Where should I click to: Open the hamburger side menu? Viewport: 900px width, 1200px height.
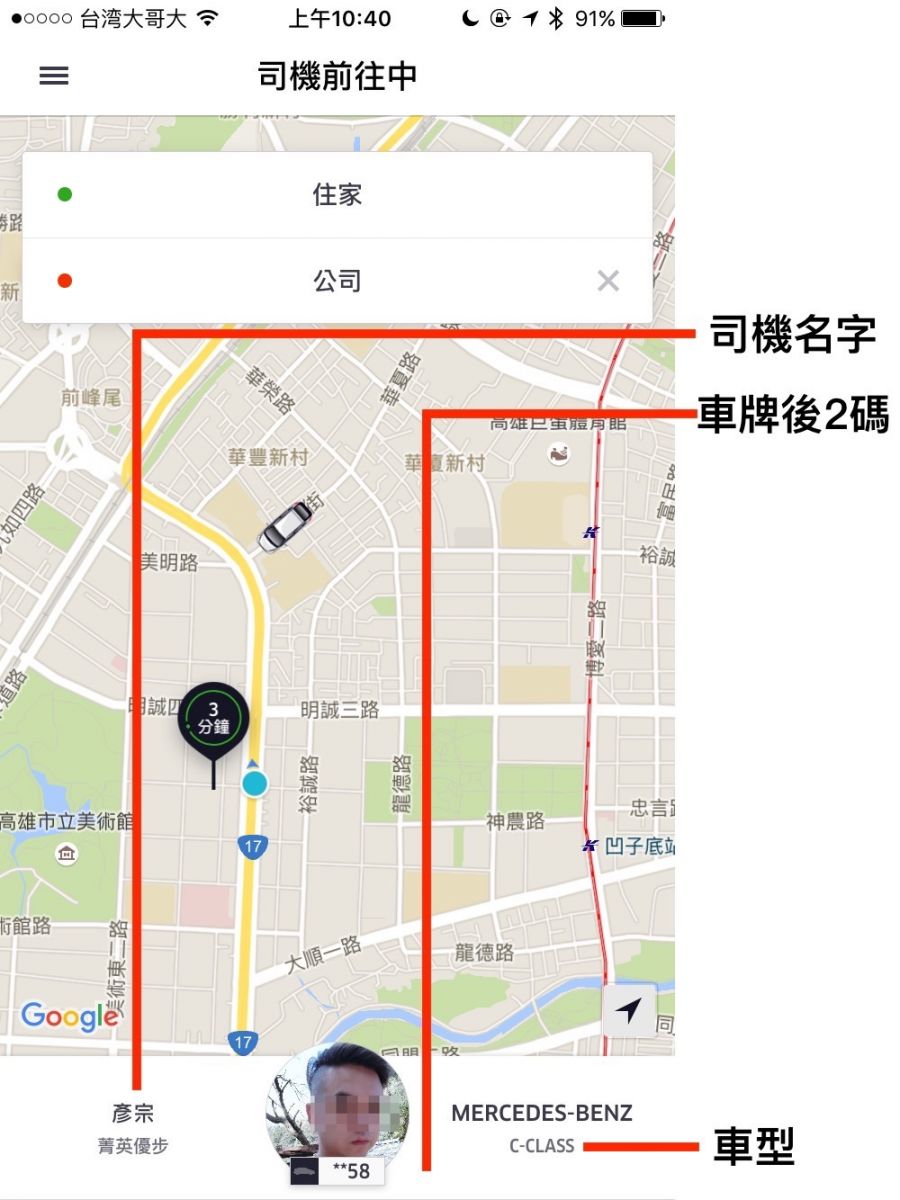coord(54,76)
